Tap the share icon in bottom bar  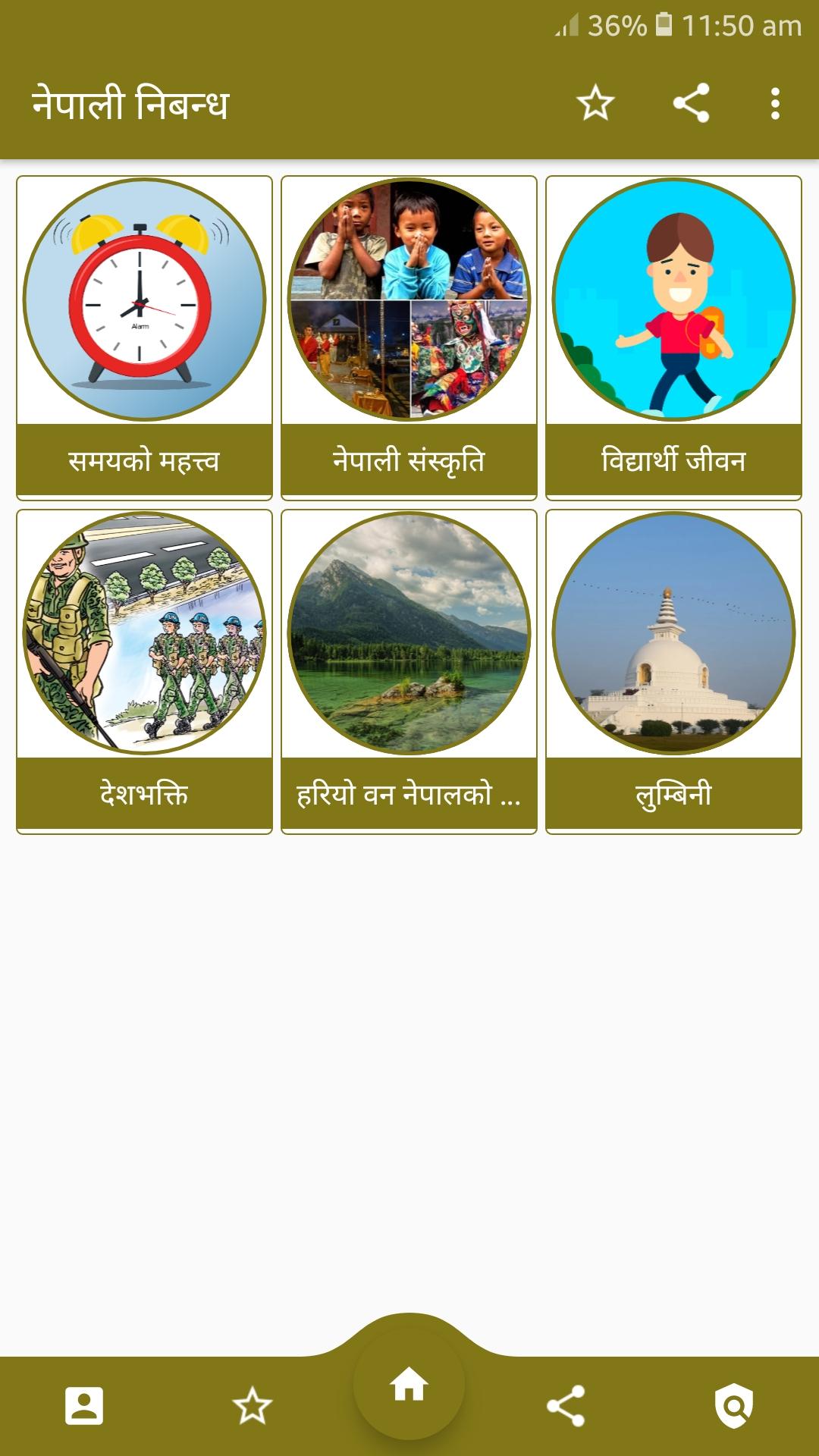point(566,1406)
